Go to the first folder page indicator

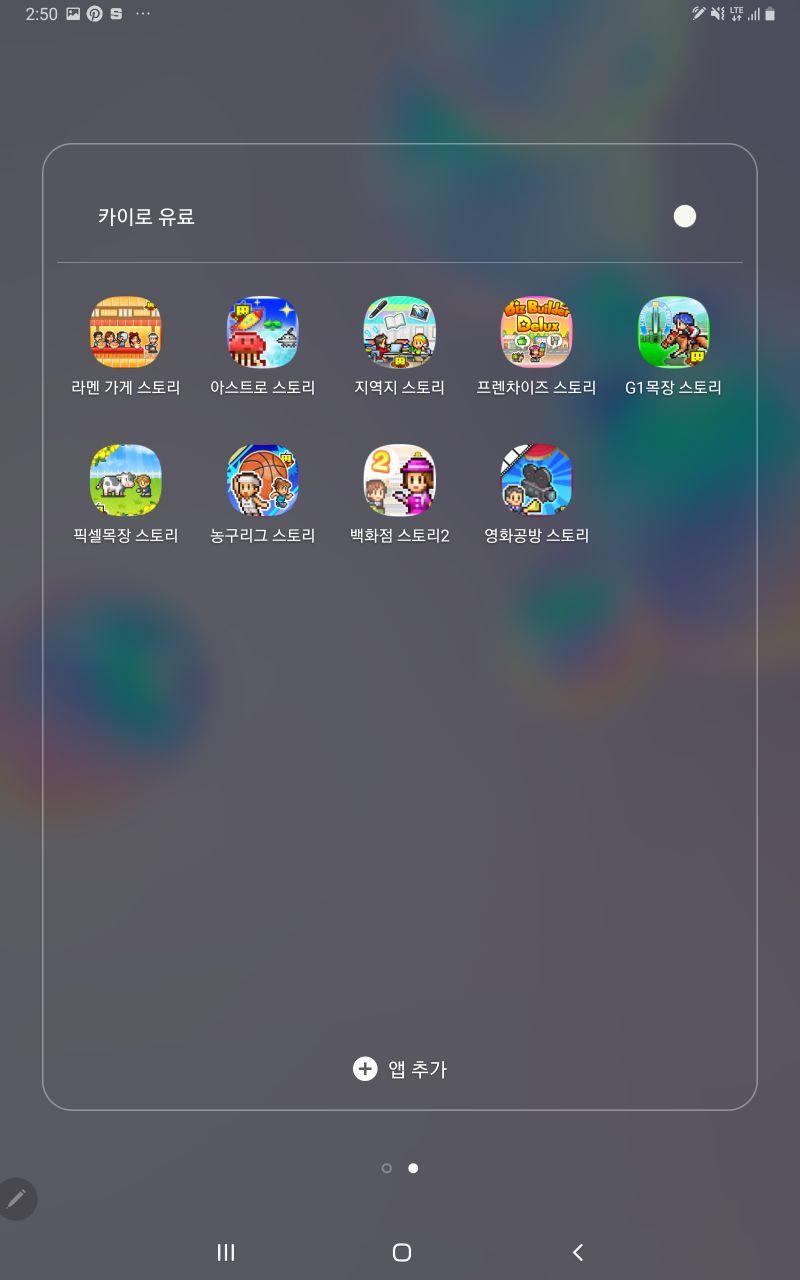click(x=387, y=1168)
